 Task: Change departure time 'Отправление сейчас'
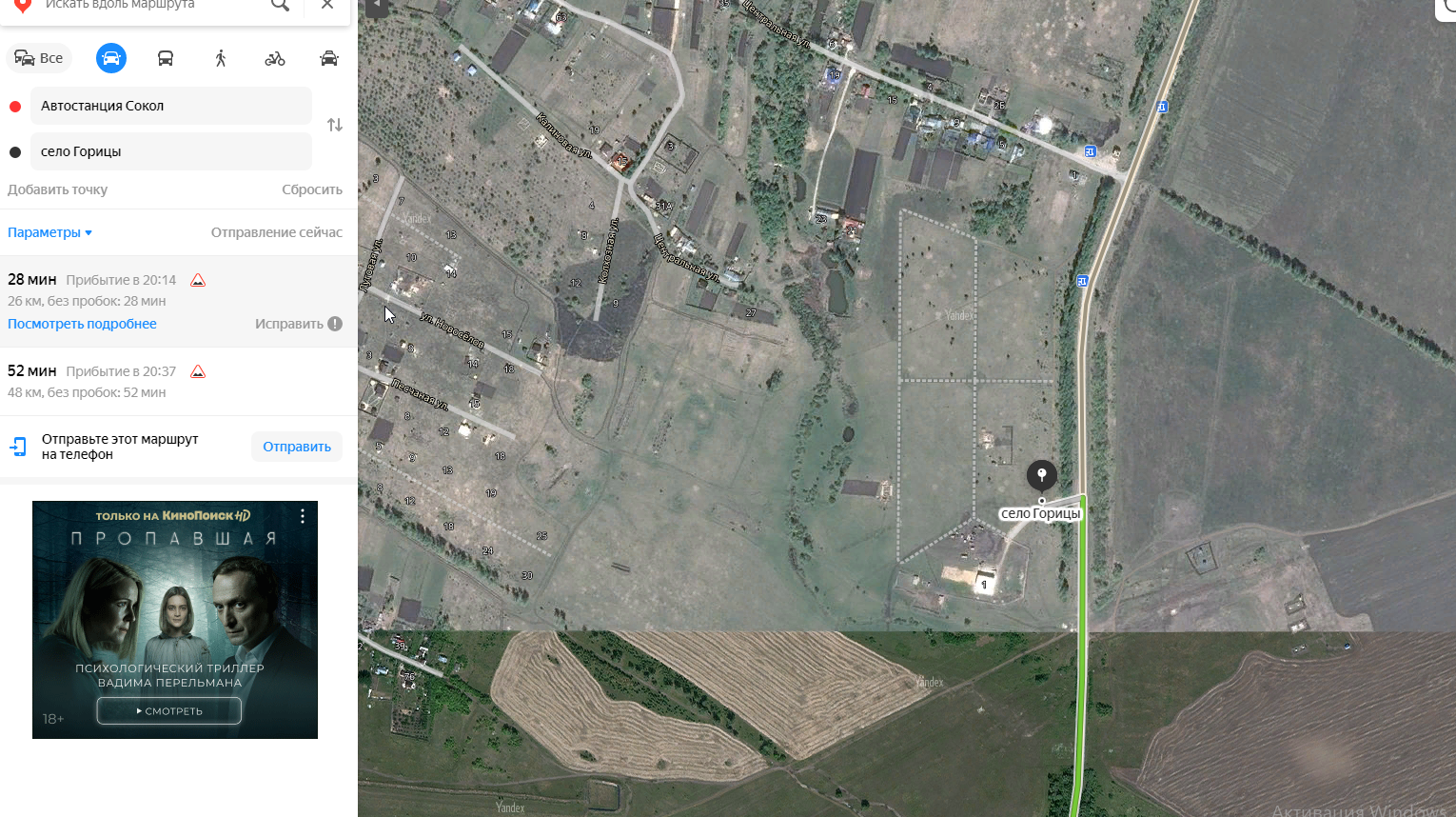(x=276, y=232)
